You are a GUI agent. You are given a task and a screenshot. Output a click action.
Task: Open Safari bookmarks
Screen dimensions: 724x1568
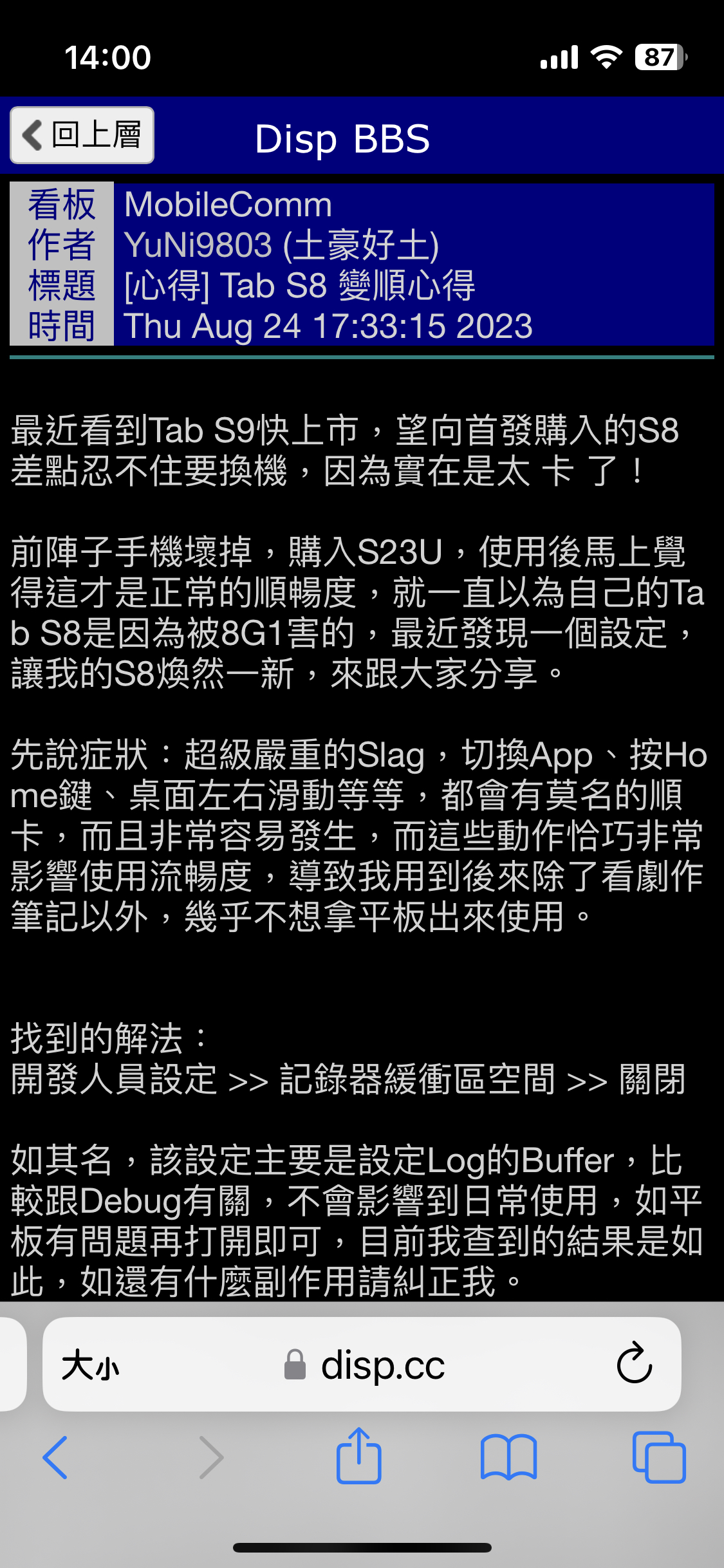pos(508,1458)
